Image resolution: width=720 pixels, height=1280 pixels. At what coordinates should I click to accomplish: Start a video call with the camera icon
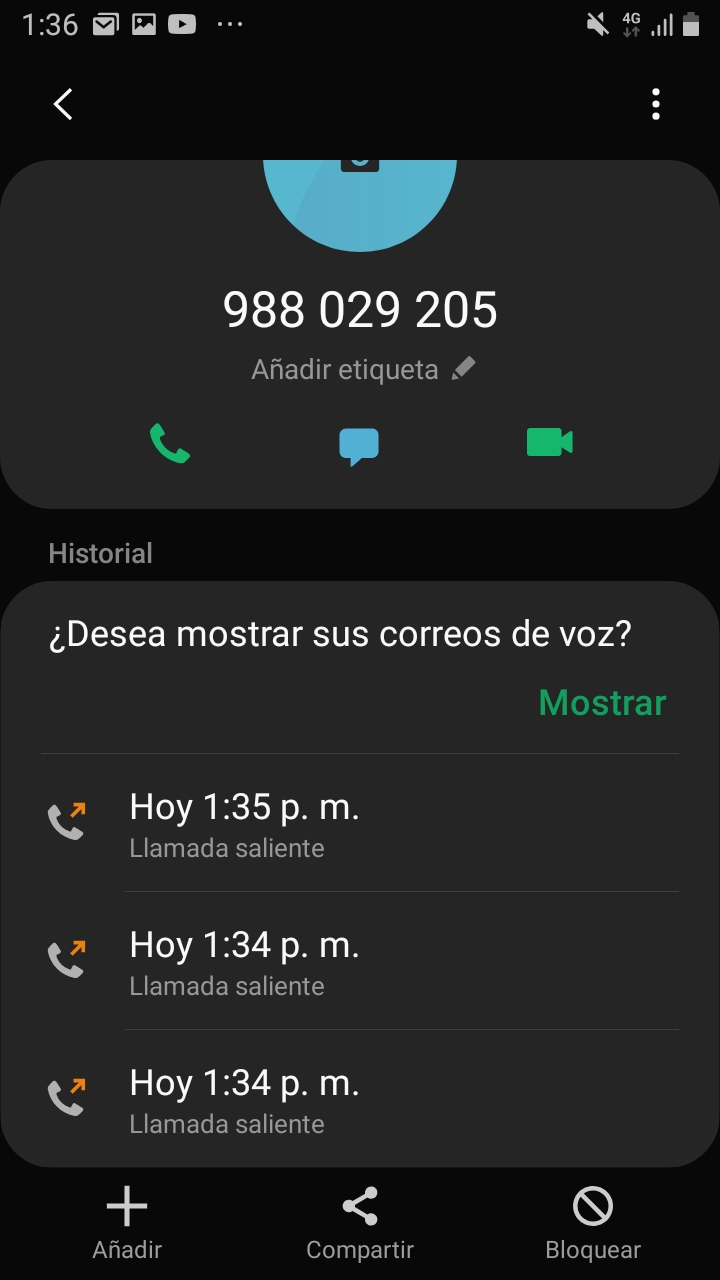tap(549, 442)
